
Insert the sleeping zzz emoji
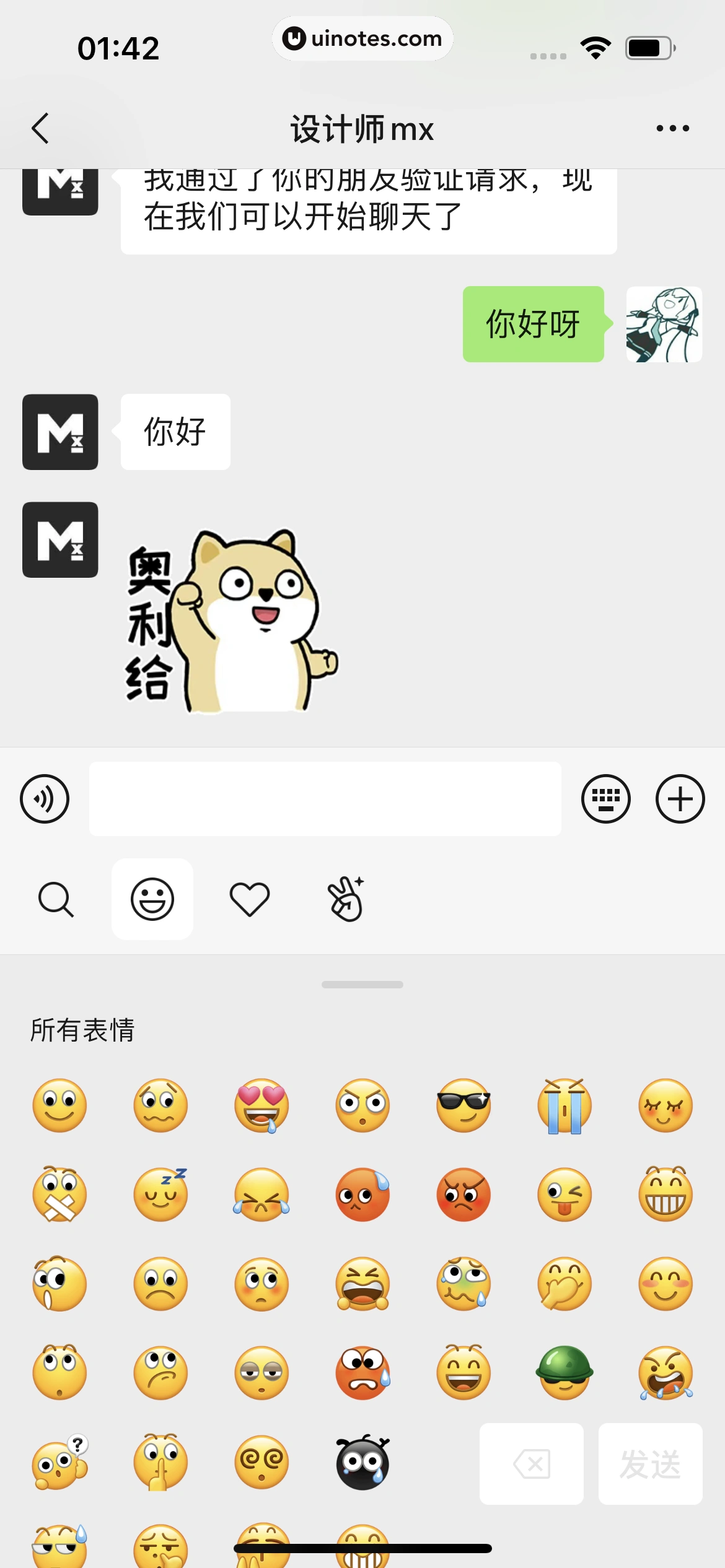[x=161, y=1195]
